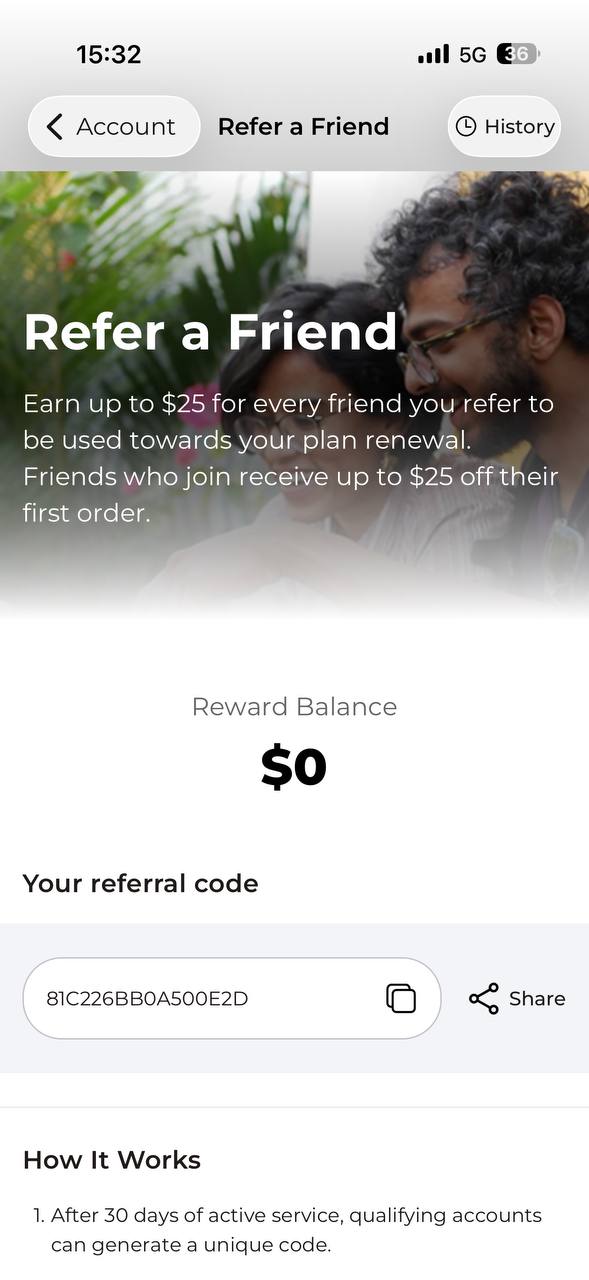Go back to Account
Screen dimensions: 589x1280
114,127
